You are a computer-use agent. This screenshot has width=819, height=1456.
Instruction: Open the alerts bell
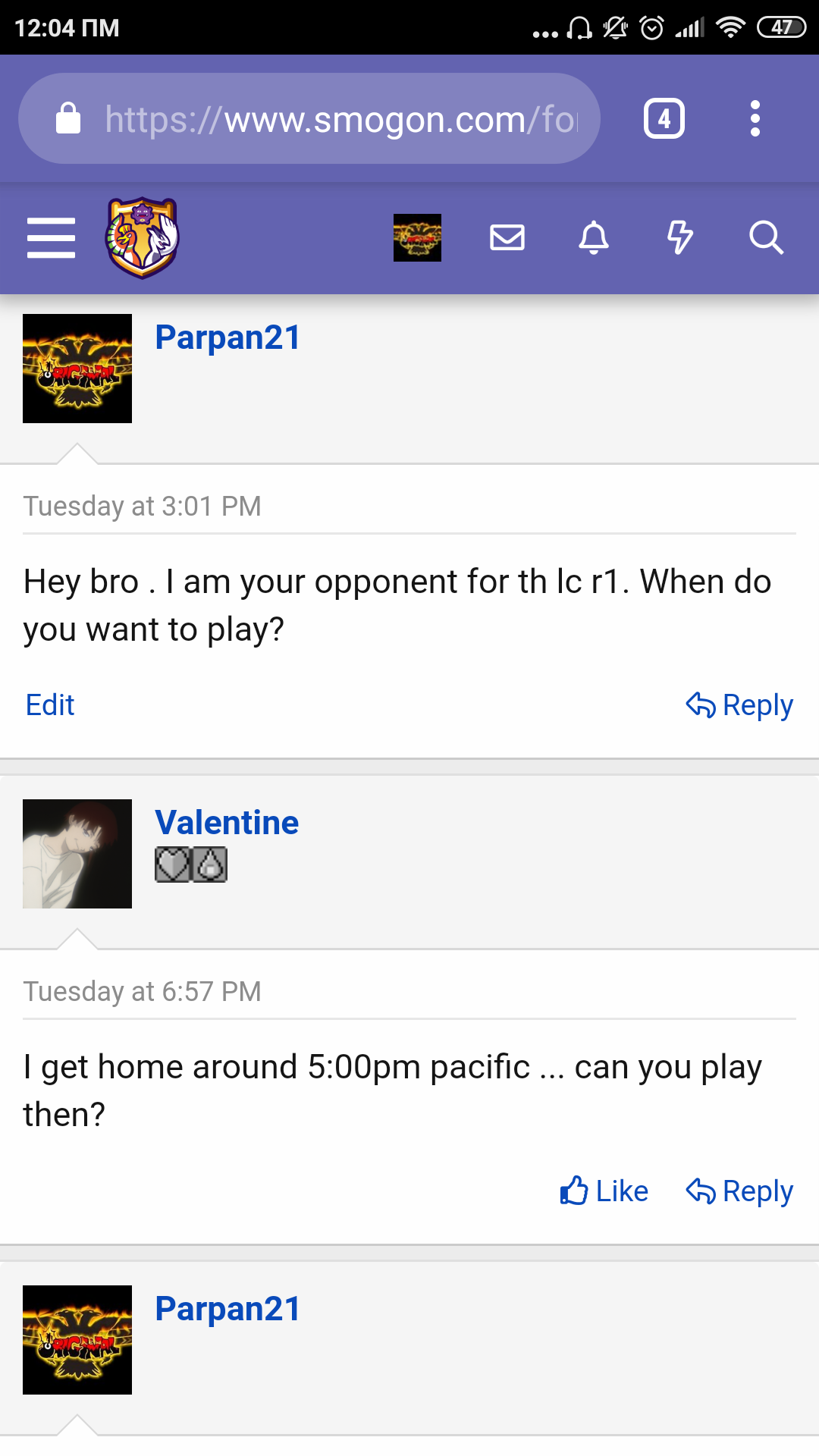pyautogui.click(x=594, y=238)
